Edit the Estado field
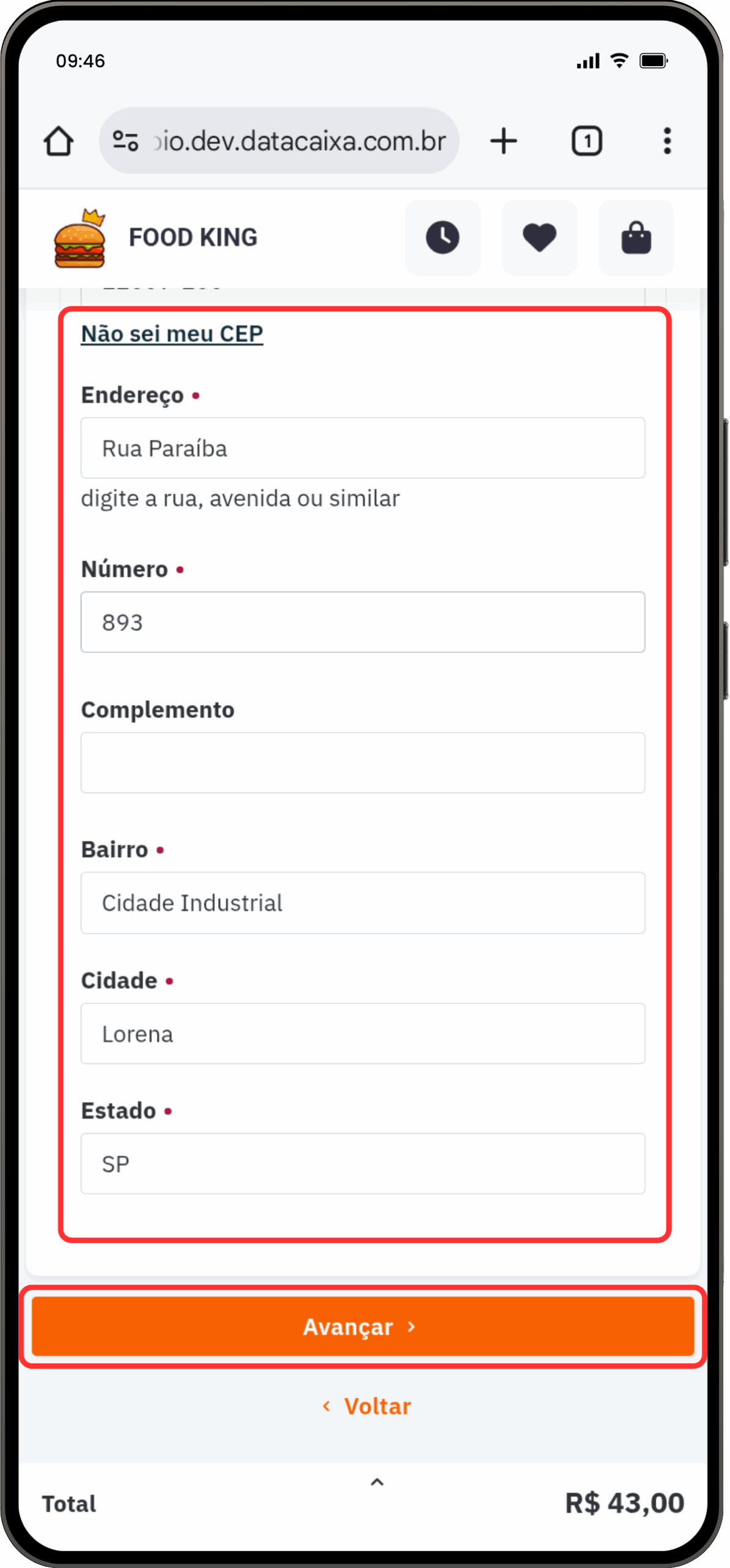The width and height of the screenshot is (730, 1568). coord(363,1164)
